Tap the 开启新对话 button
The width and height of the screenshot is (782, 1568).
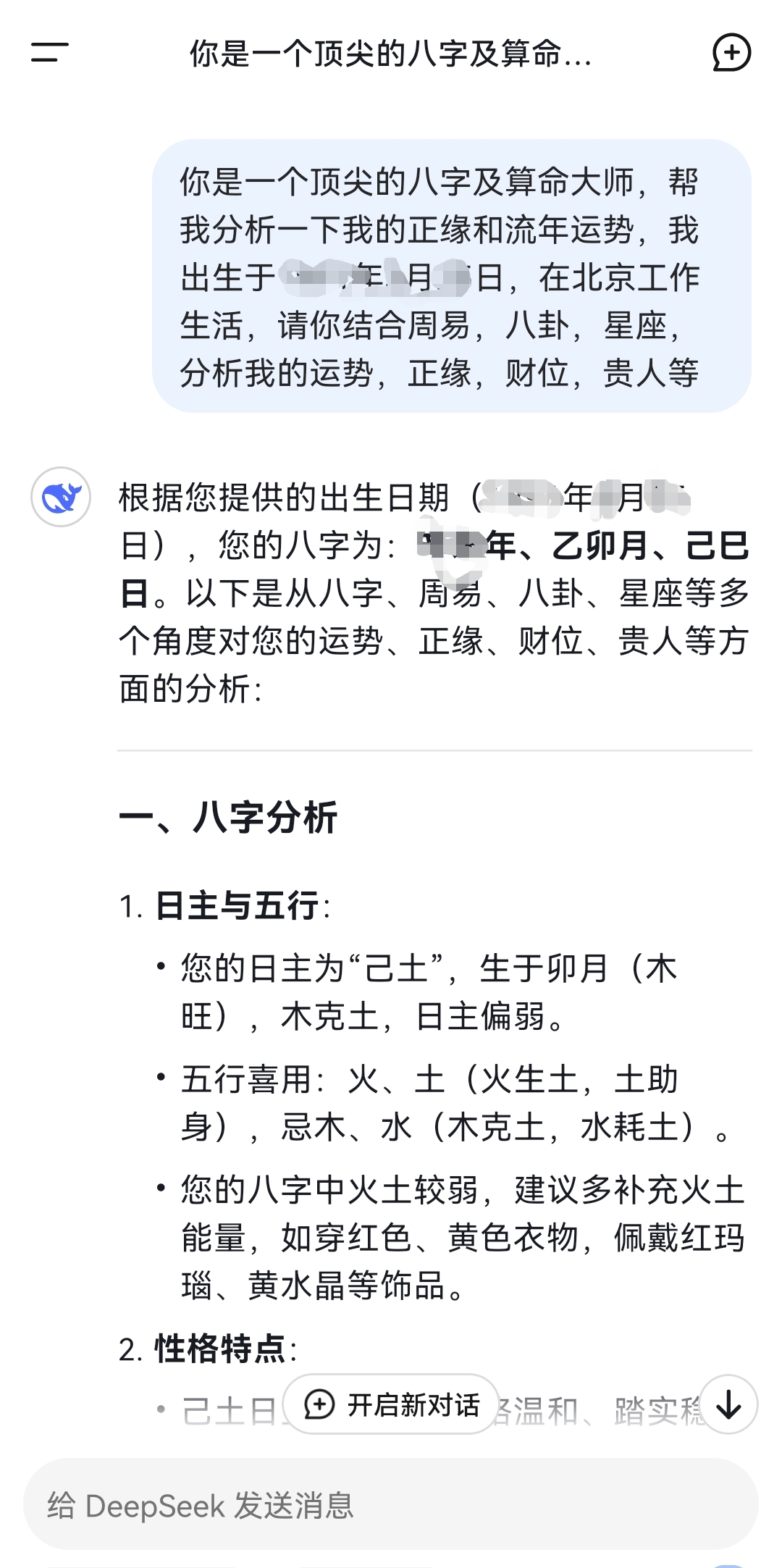392,1404
